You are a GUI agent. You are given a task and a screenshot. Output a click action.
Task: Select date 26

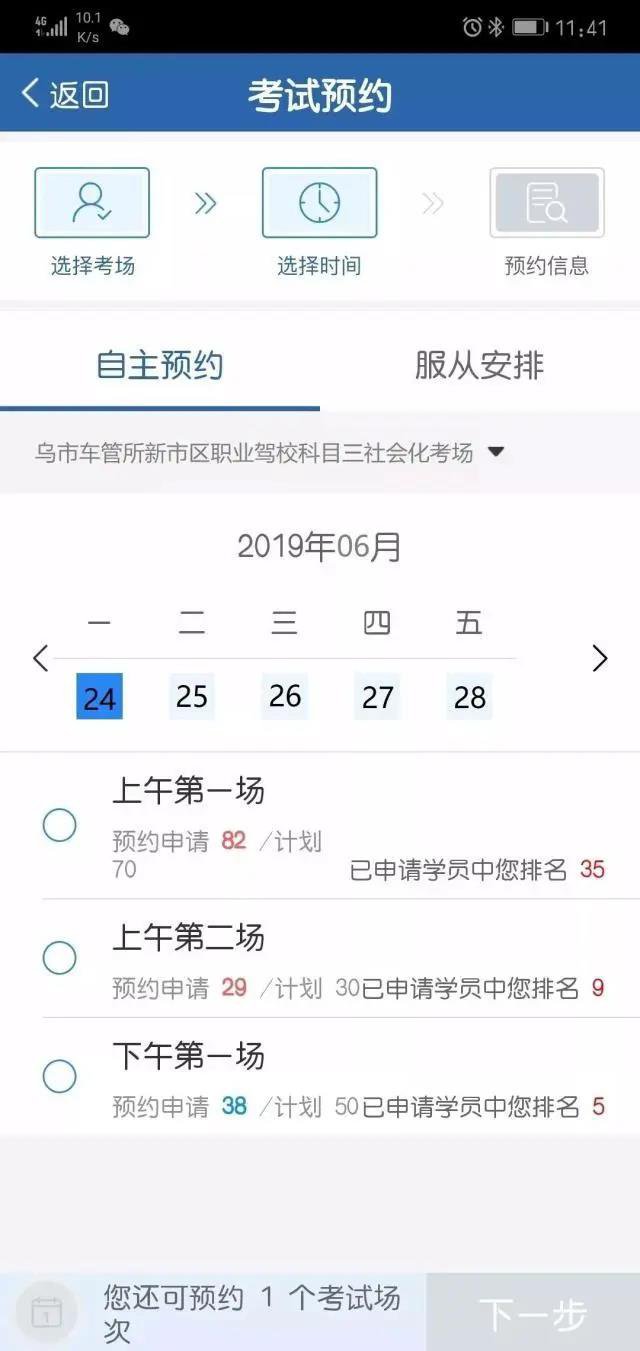[x=285, y=697]
